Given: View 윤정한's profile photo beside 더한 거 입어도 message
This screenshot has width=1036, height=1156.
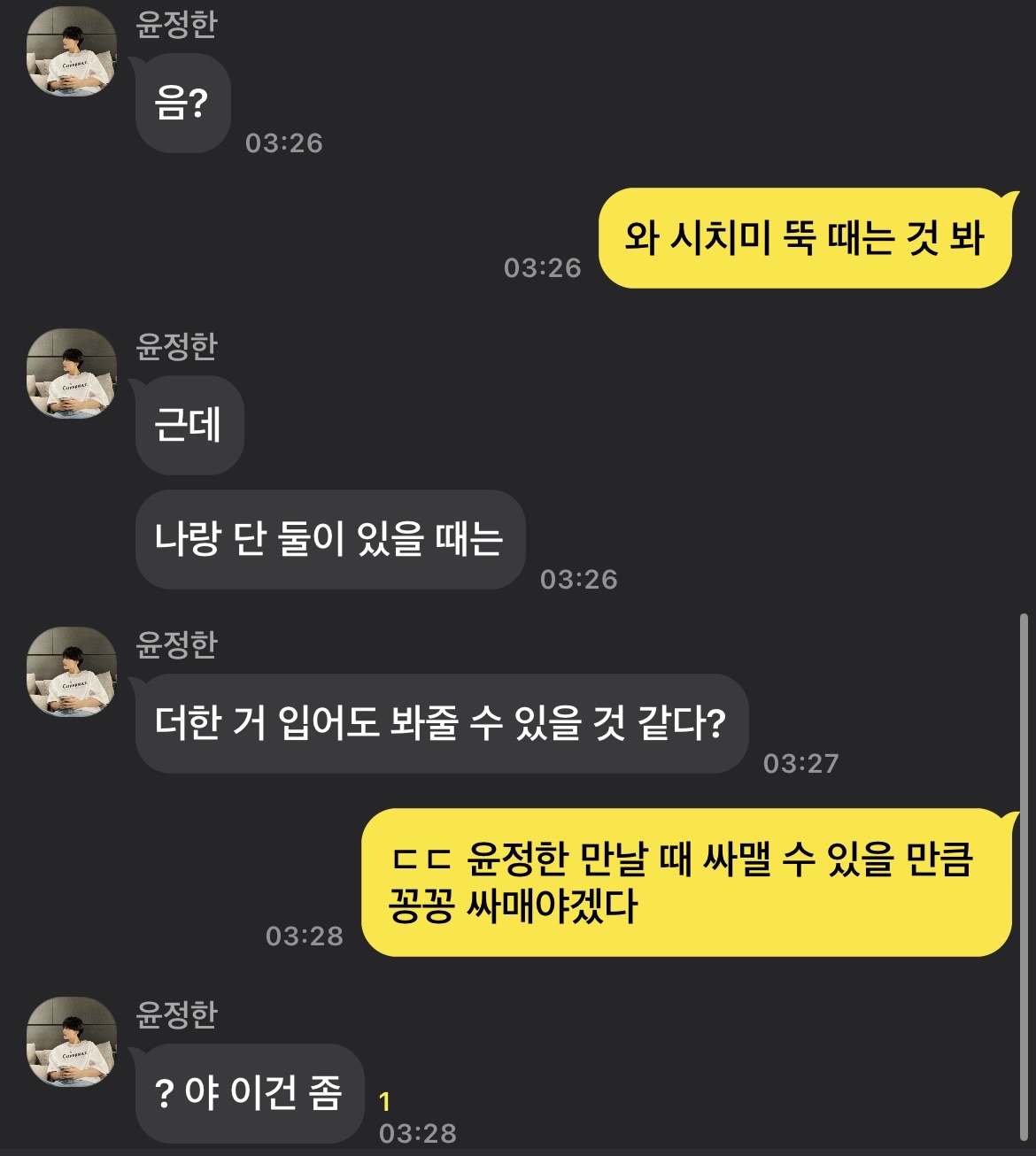Looking at the screenshot, I should pyautogui.click(x=72, y=671).
